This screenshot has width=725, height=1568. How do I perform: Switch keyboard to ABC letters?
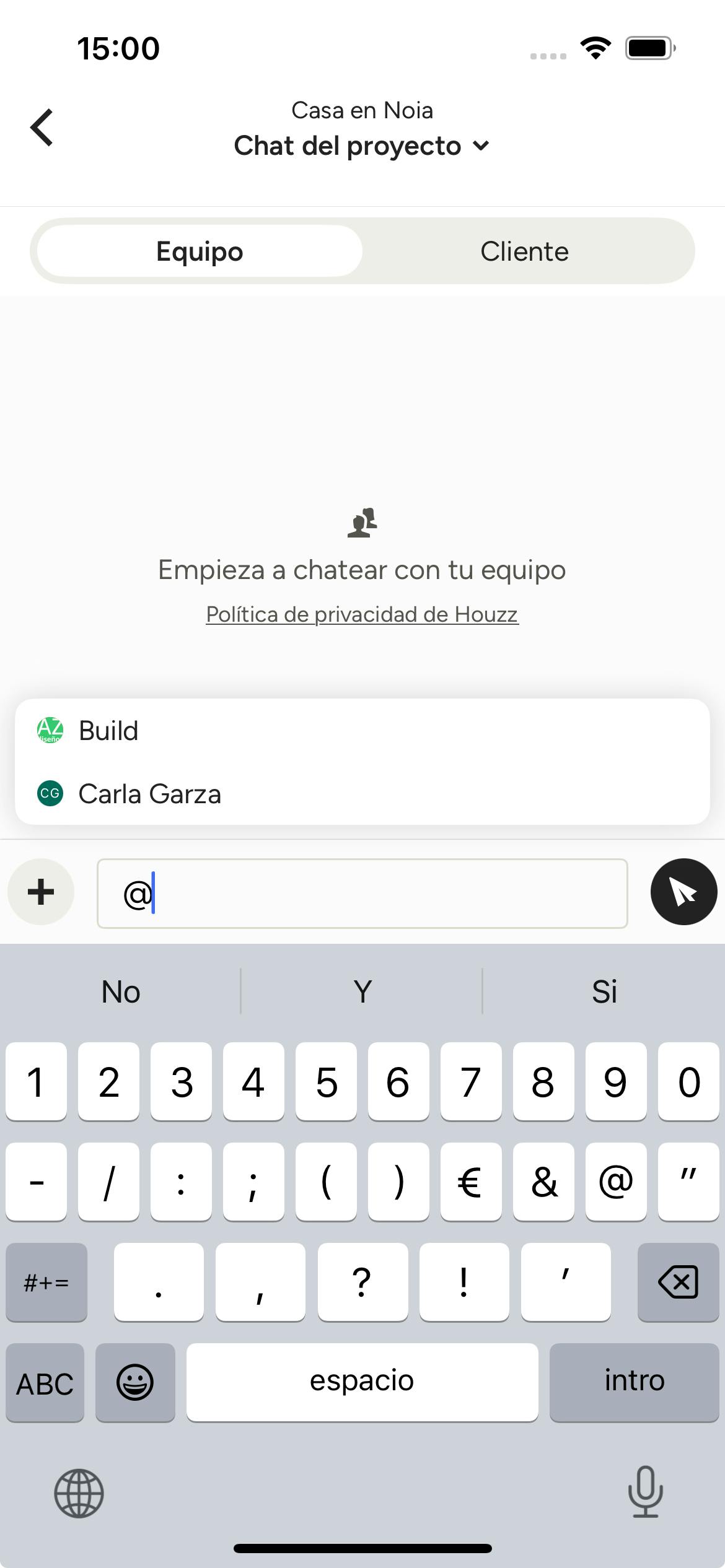pyautogui.click(x=45, y=1383)
